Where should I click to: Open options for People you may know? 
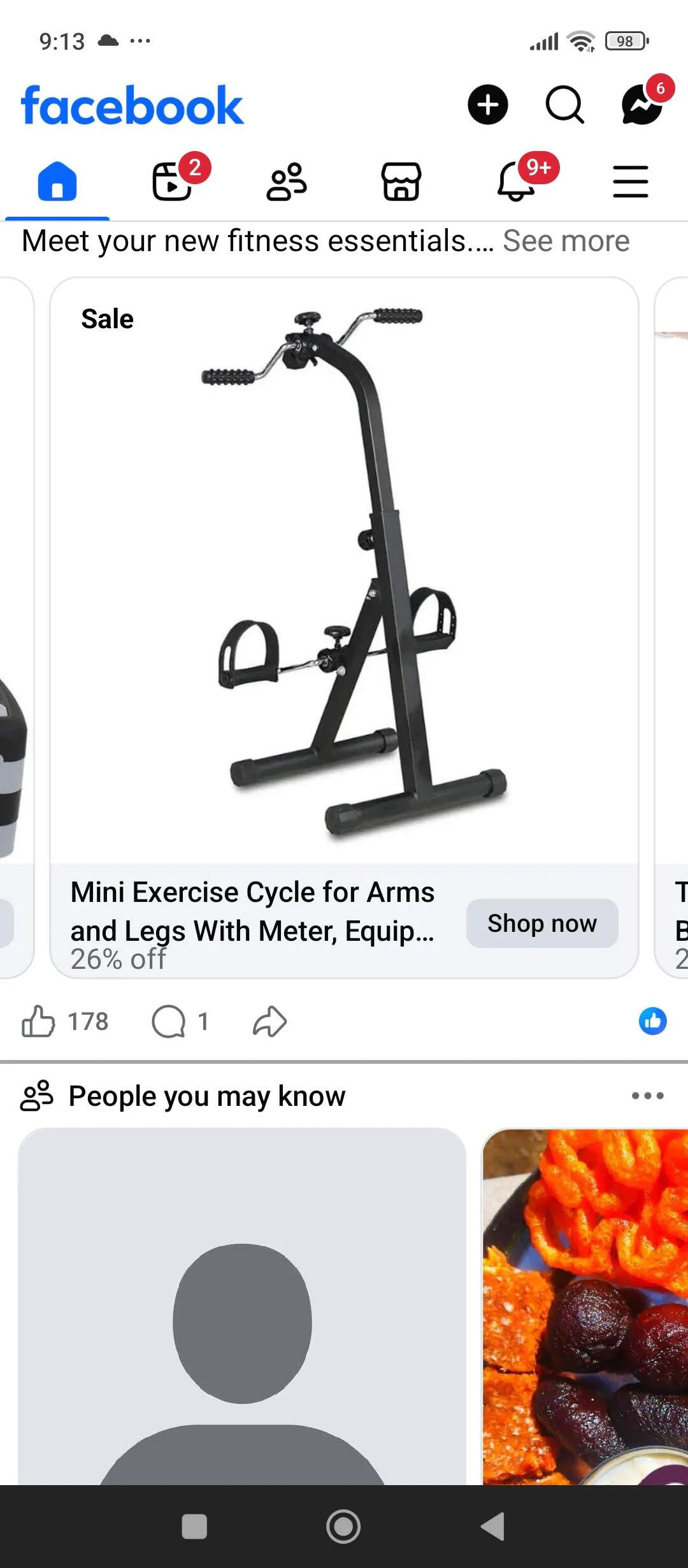(647, 1096)
